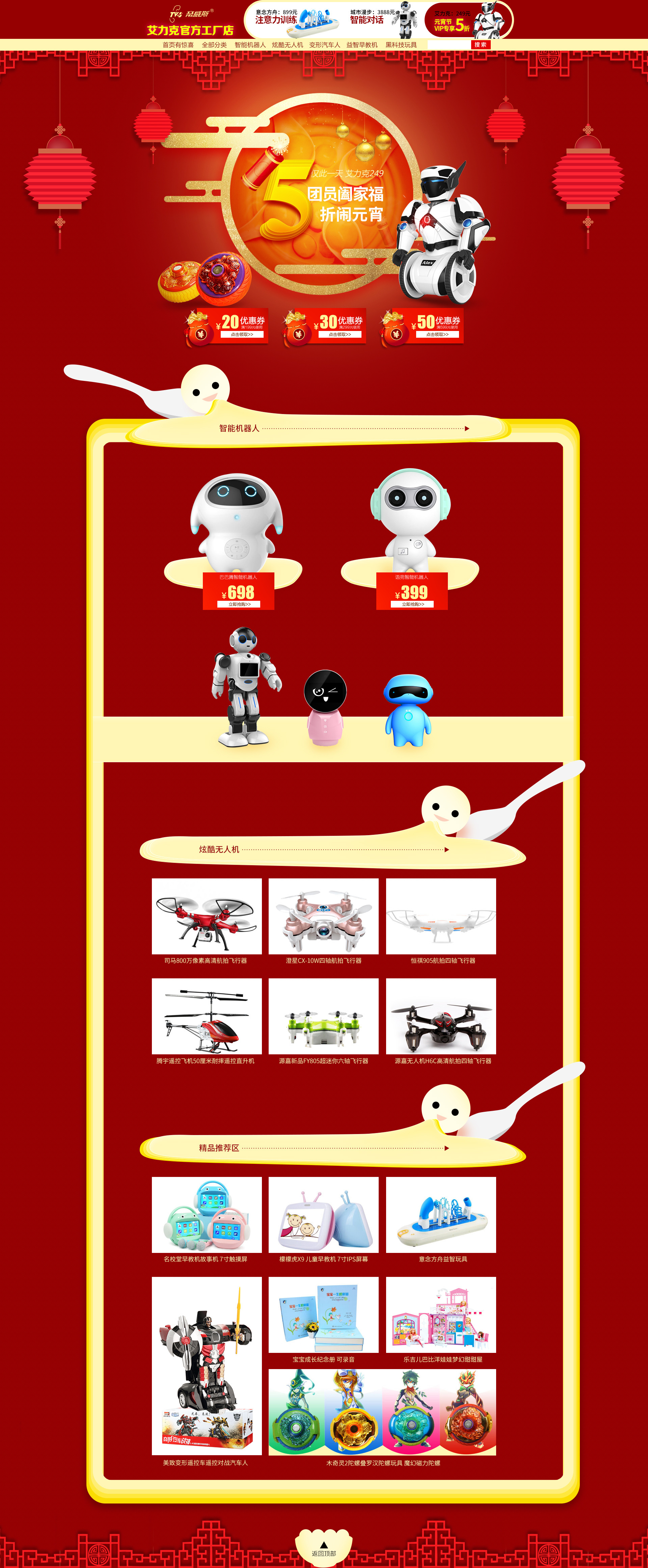The width and height of the screenshot is (648, 1568).
Task: Open 全部分类 in the navigation bar
Action: [214, 45]
